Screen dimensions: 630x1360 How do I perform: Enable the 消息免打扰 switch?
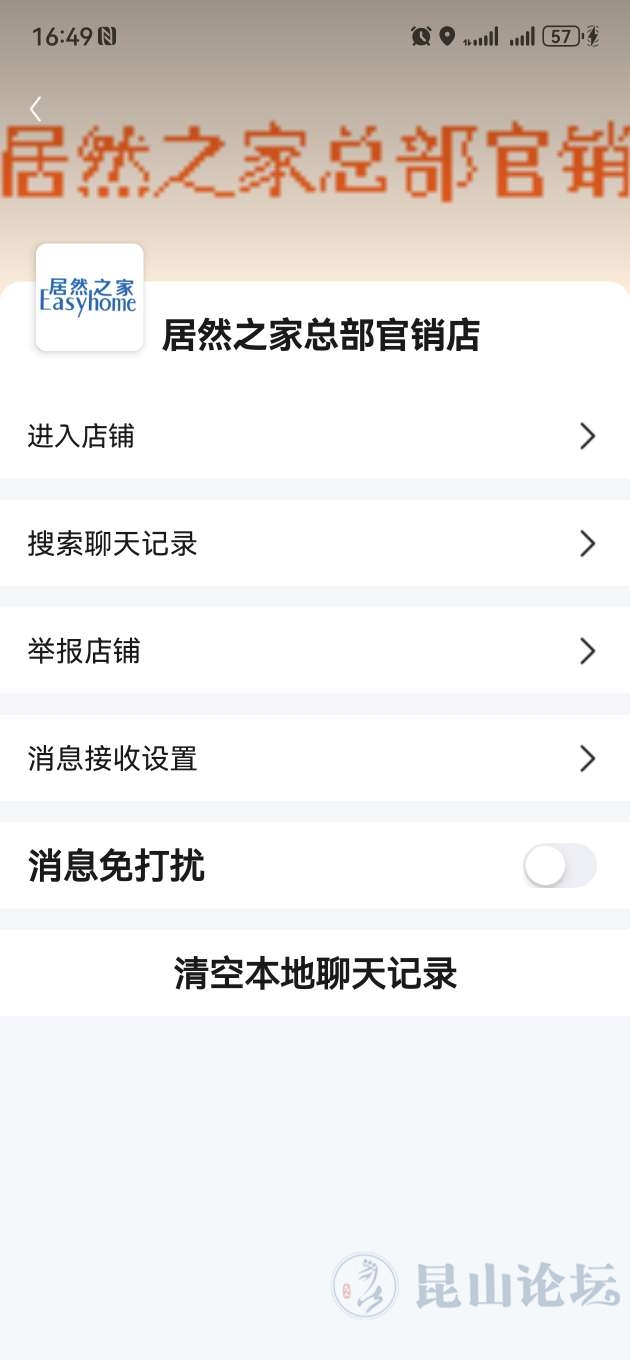pyautogui.click(x=559, y=866)
